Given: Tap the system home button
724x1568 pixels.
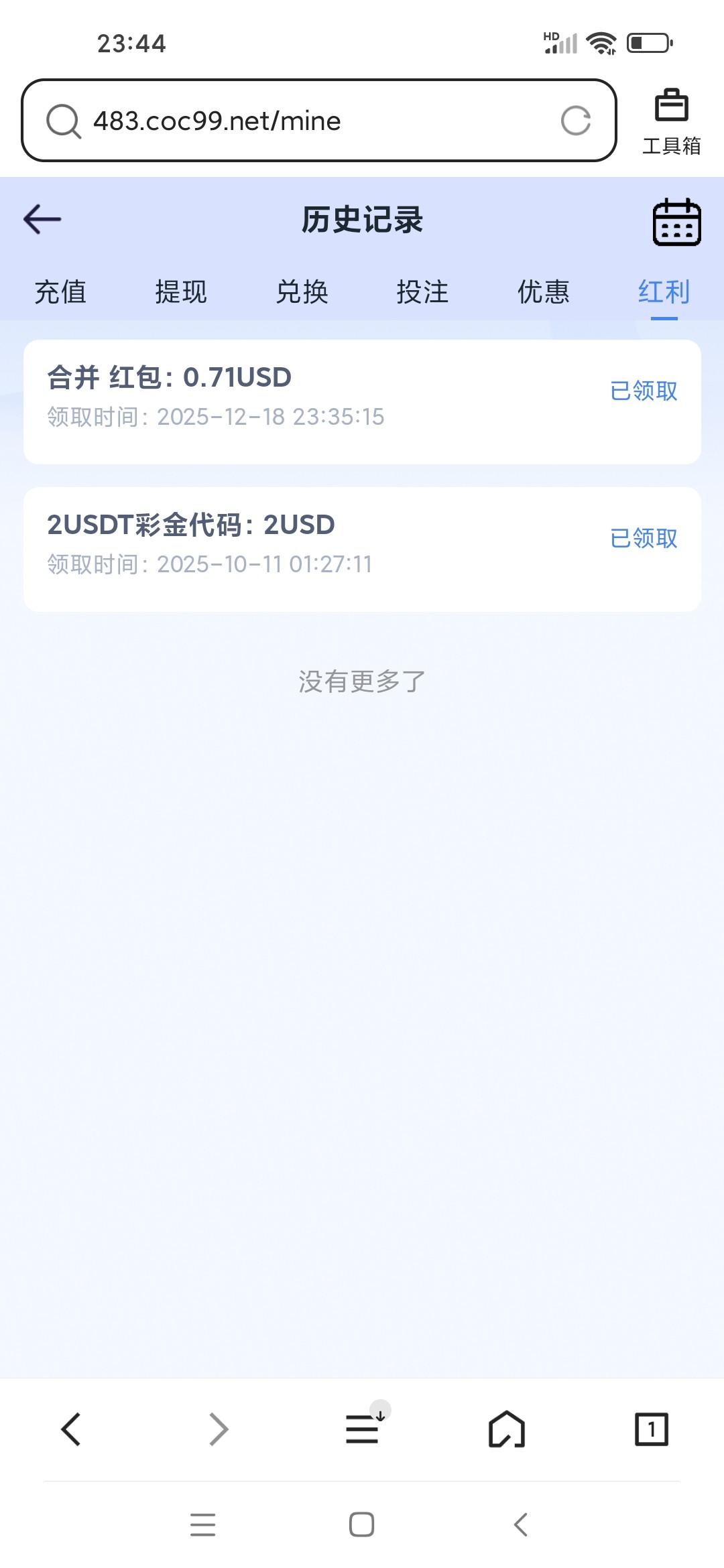Looking at the screenshot, I should 361,1524.
